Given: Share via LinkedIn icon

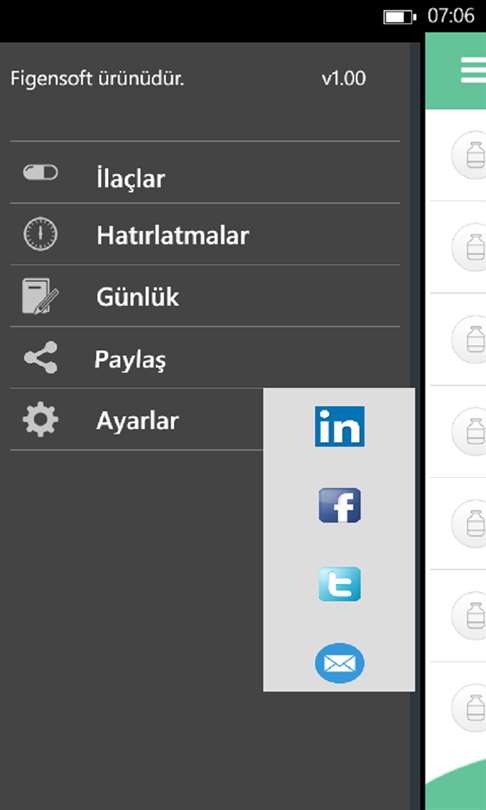Looking at the screenshot, I should tap(339, 426).
